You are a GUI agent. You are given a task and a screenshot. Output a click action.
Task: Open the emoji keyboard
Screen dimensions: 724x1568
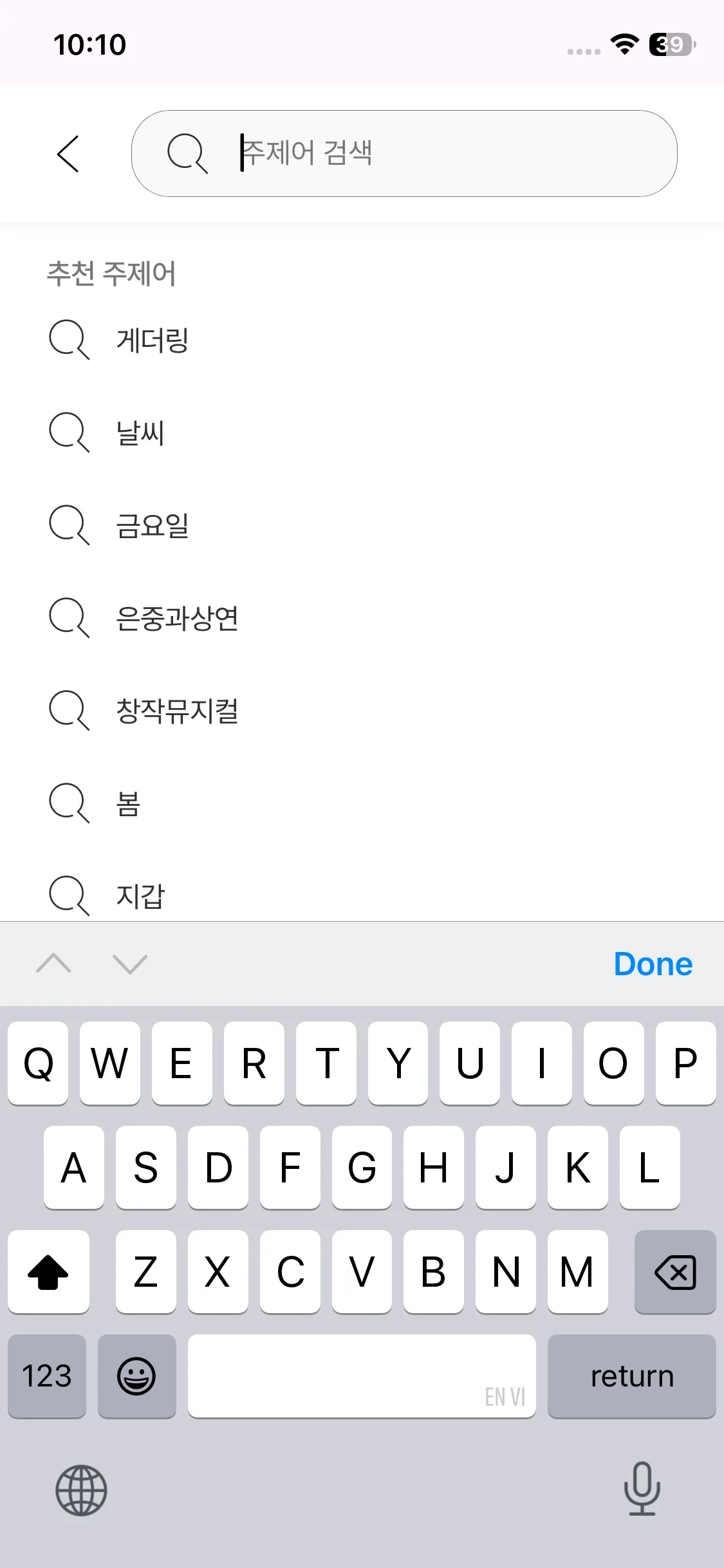136,1376
